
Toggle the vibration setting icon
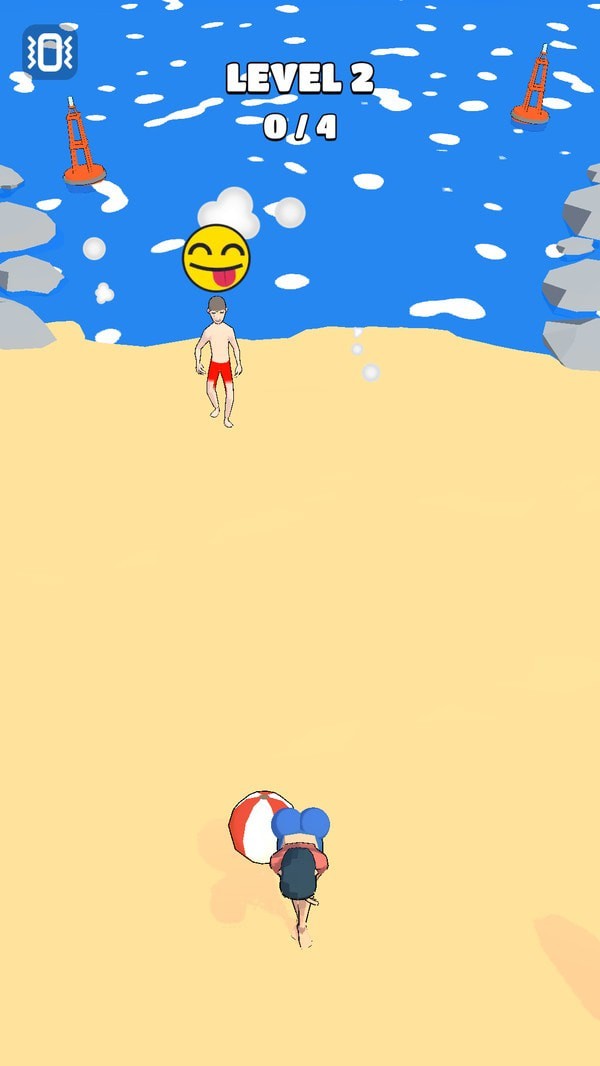click(49, 52)
